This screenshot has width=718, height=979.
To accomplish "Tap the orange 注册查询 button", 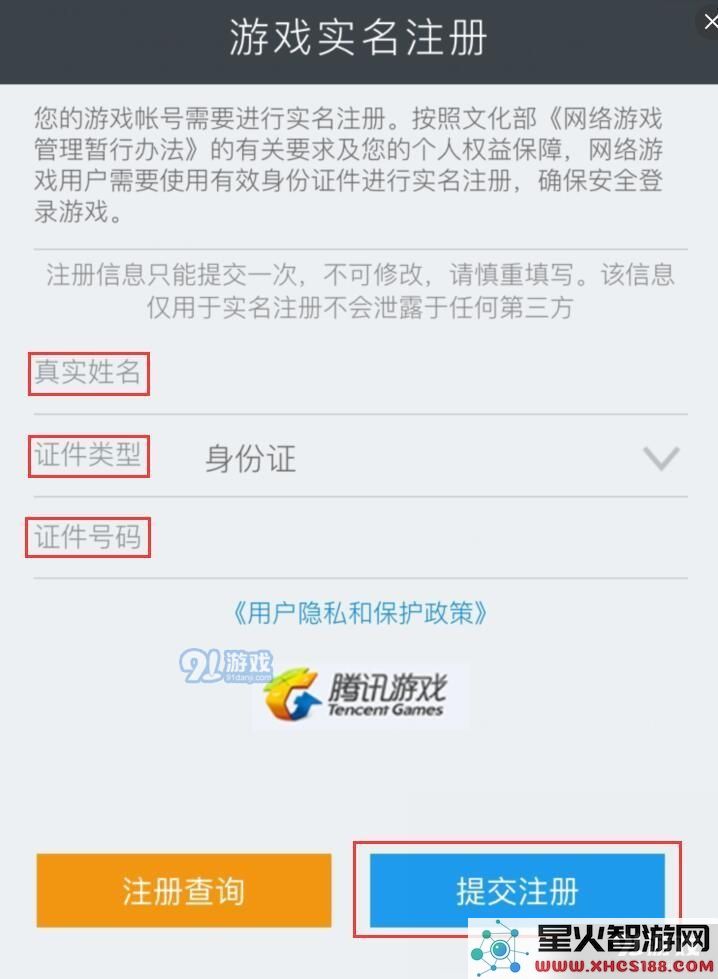I will coord(184,890).
